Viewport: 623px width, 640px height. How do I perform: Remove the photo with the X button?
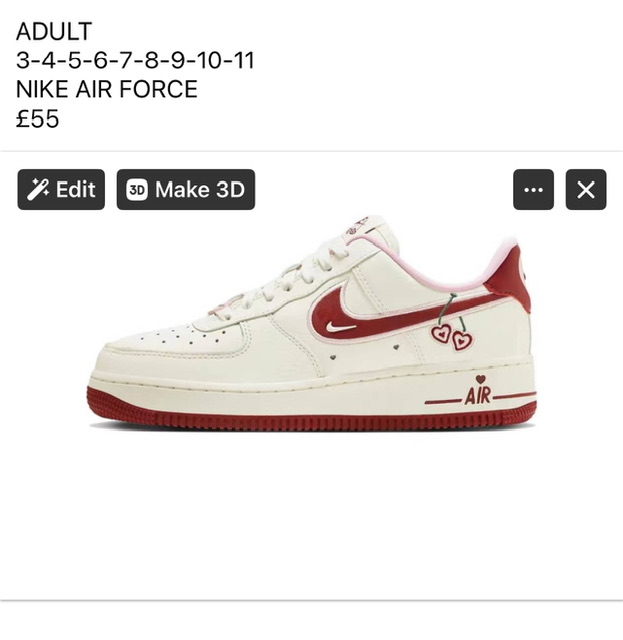pos(586,189)
